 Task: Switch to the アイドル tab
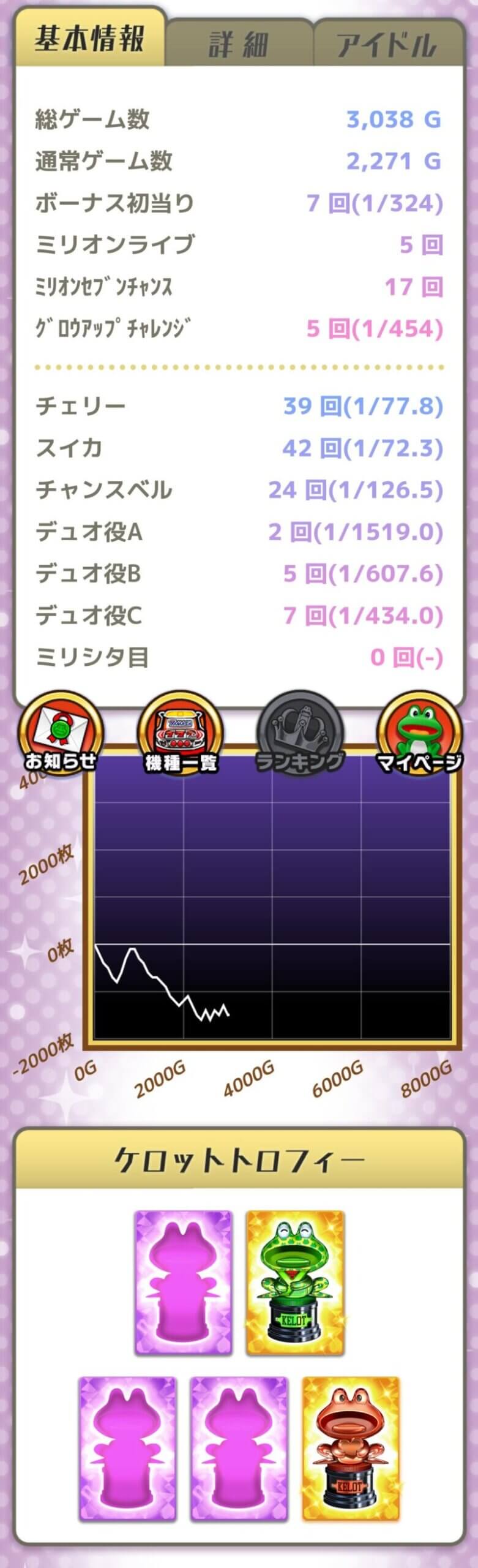point(387,44)
